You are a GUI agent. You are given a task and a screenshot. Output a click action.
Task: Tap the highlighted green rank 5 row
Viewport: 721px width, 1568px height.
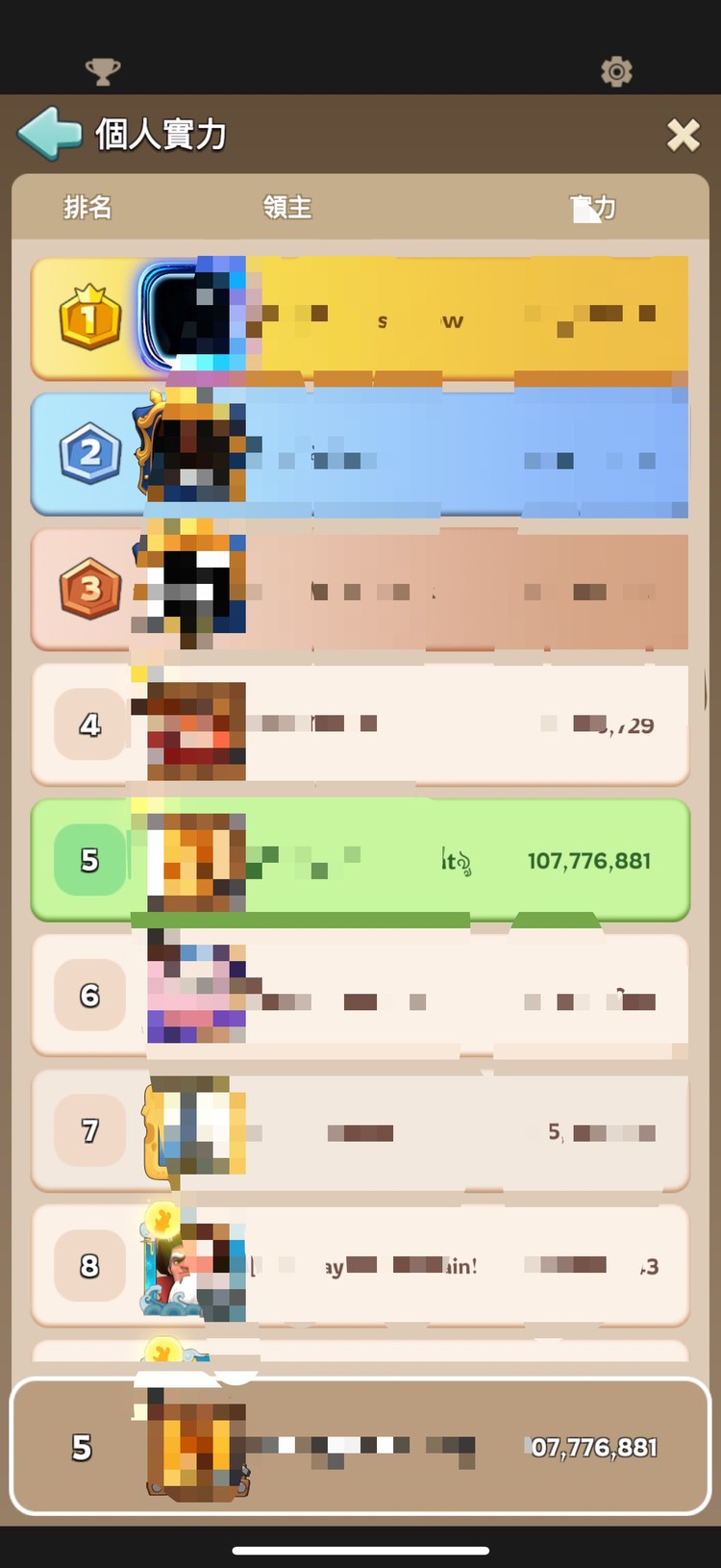coord(360,860)
